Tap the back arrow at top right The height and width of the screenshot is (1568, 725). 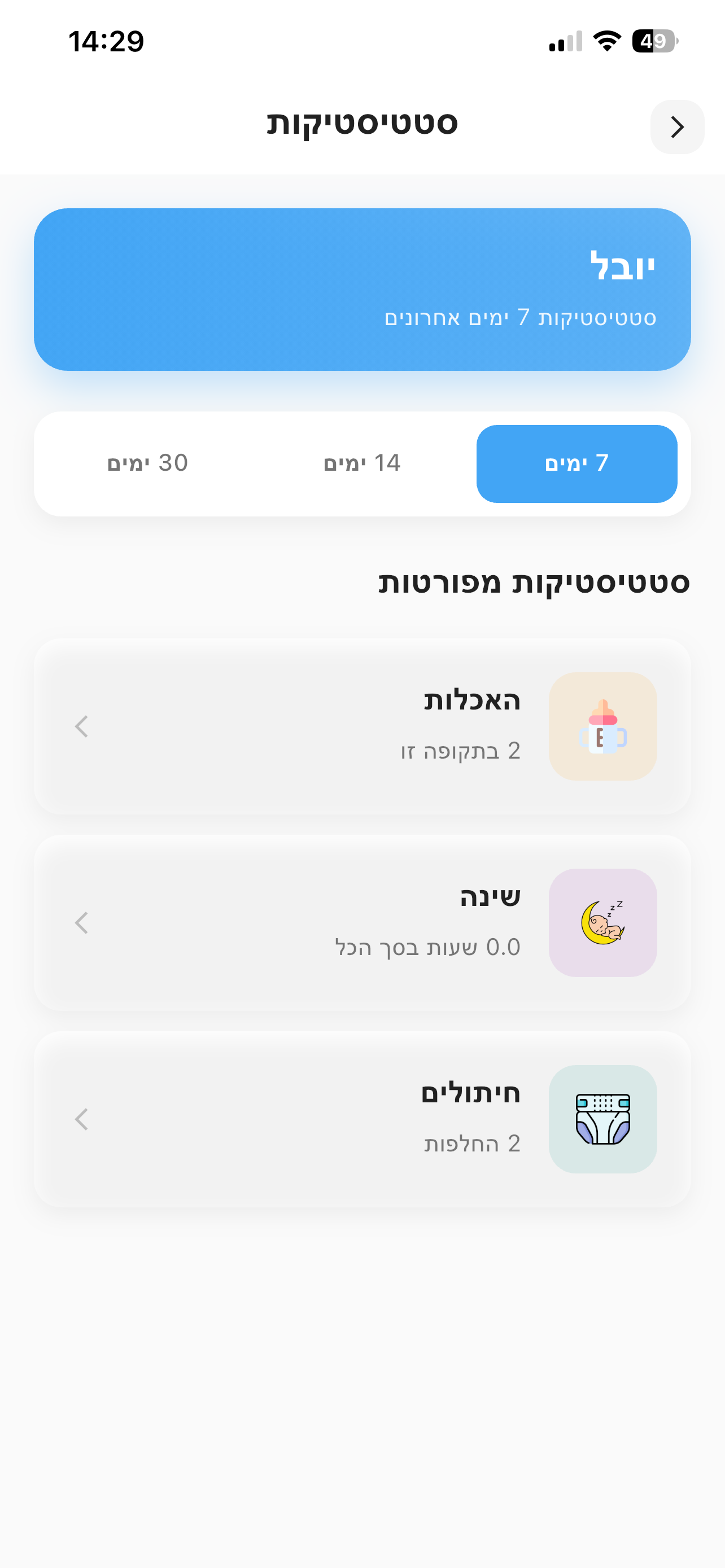click(x=677, y=127)
